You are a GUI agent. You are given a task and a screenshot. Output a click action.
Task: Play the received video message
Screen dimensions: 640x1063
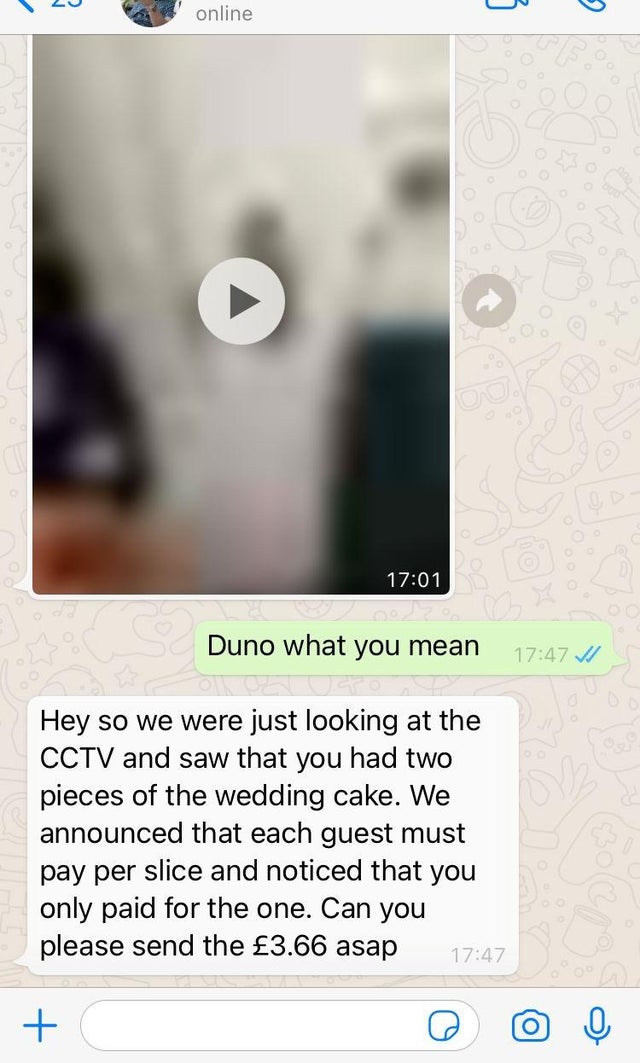(x=241, y=301)
